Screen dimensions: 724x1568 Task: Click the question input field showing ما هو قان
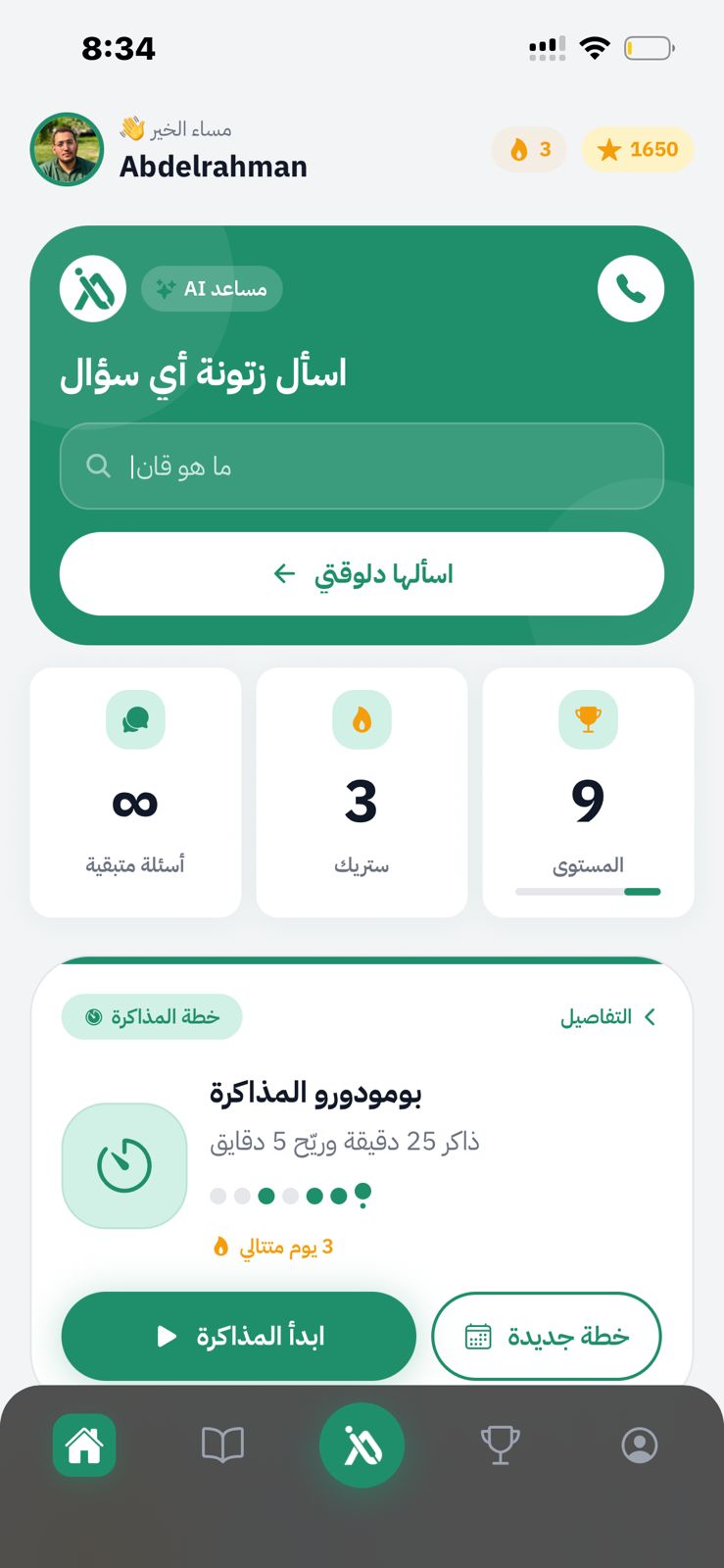(x=362, y=467)
